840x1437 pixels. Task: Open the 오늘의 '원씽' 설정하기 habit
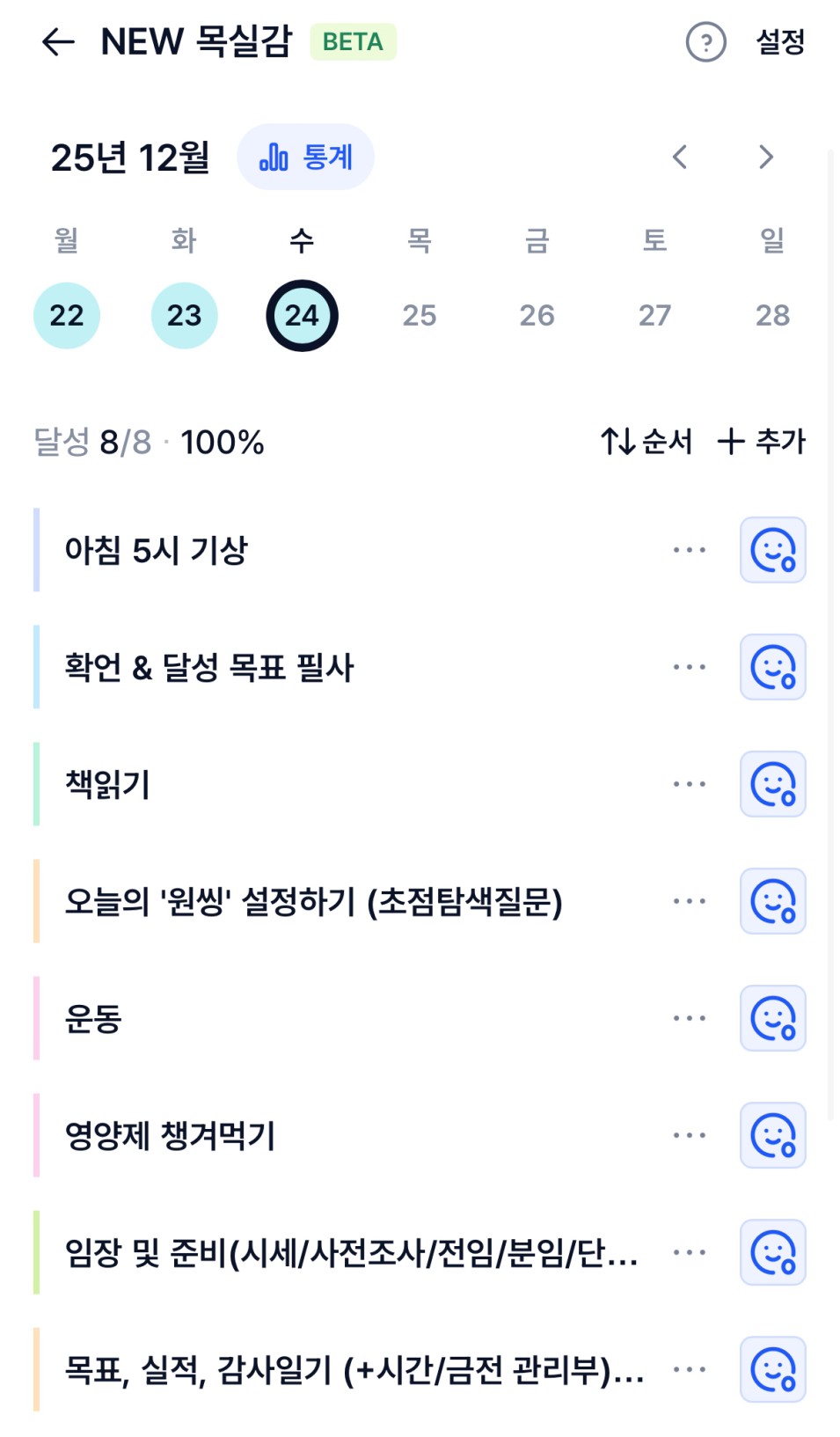click(313, 901)
